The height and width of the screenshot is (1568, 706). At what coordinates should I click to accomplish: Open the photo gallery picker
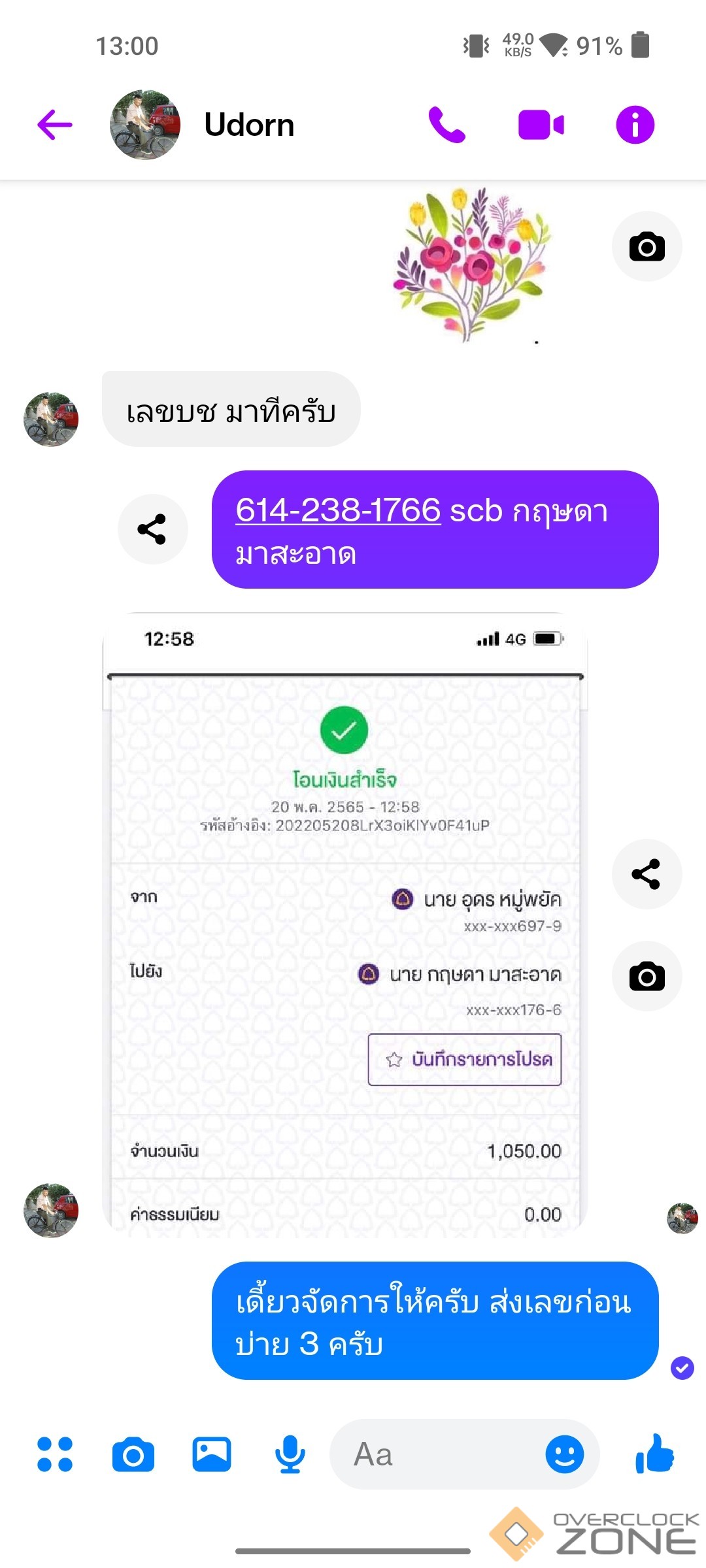(212, 1454)
